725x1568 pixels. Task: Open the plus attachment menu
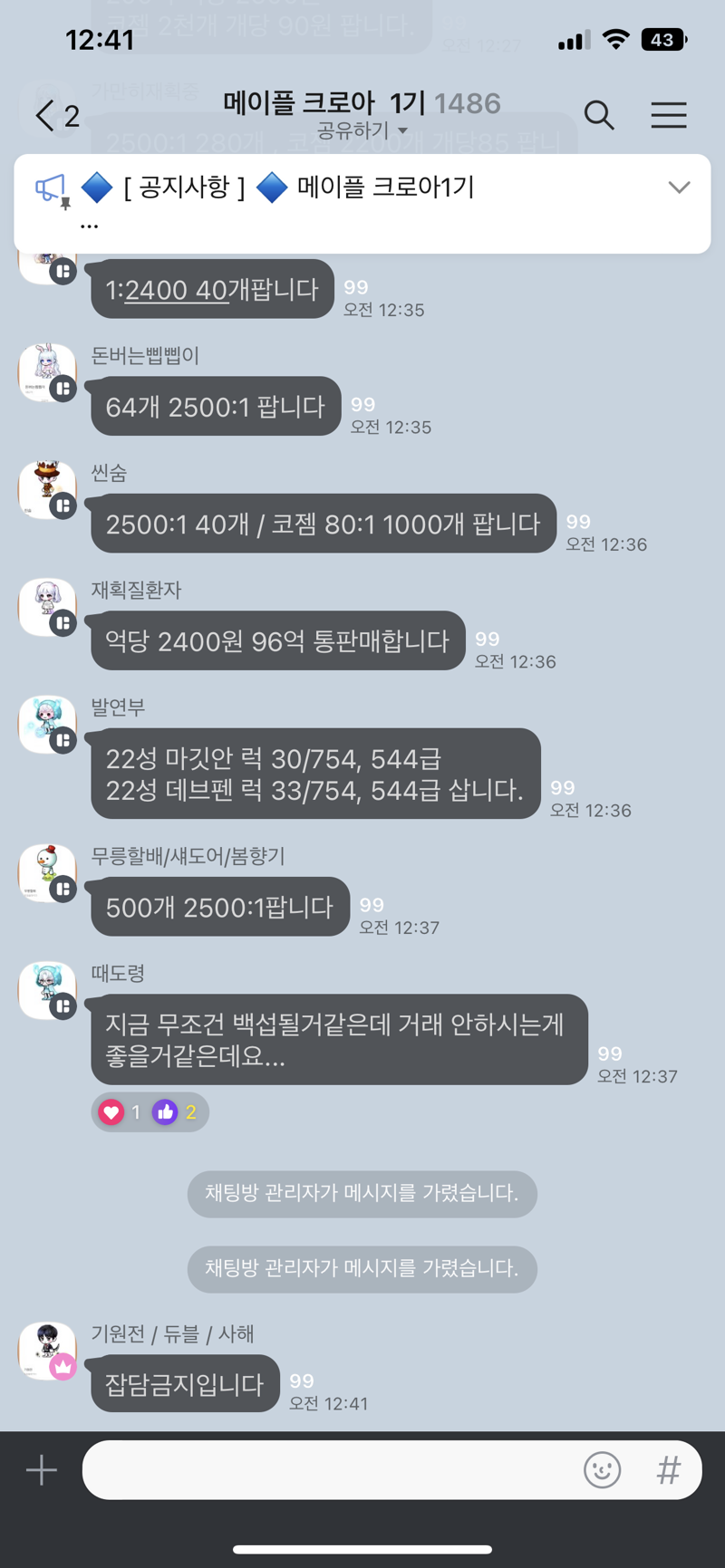pyautogui.click(x=42, y=1469)
